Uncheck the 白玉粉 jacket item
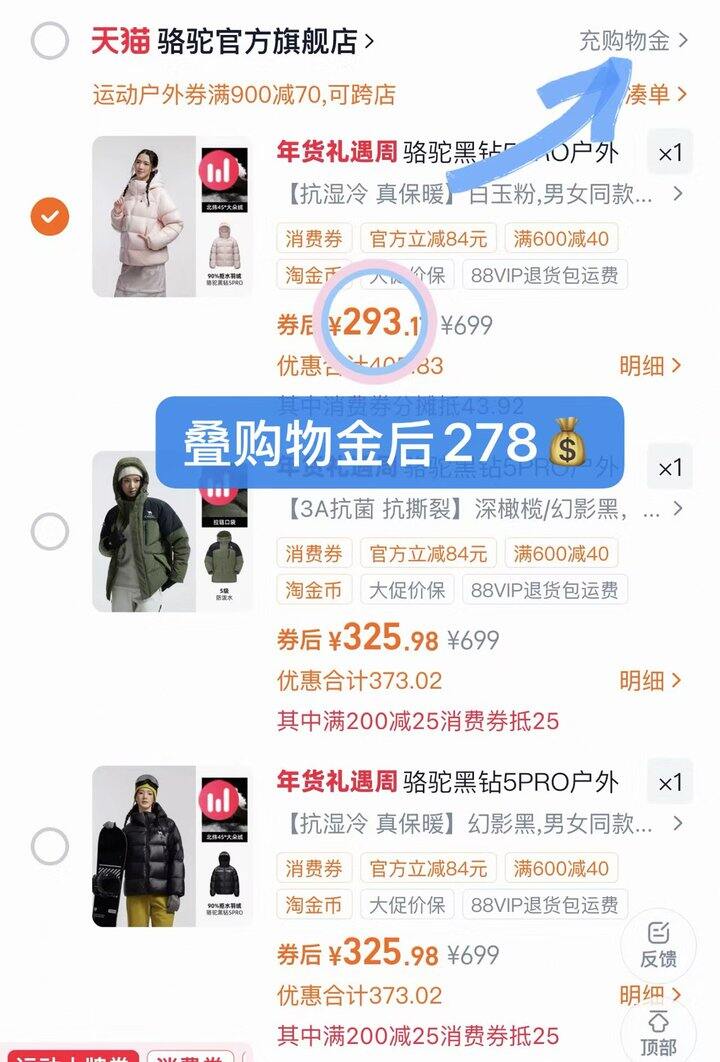Viewport: 720px width, 1062px height. (50, 216)
